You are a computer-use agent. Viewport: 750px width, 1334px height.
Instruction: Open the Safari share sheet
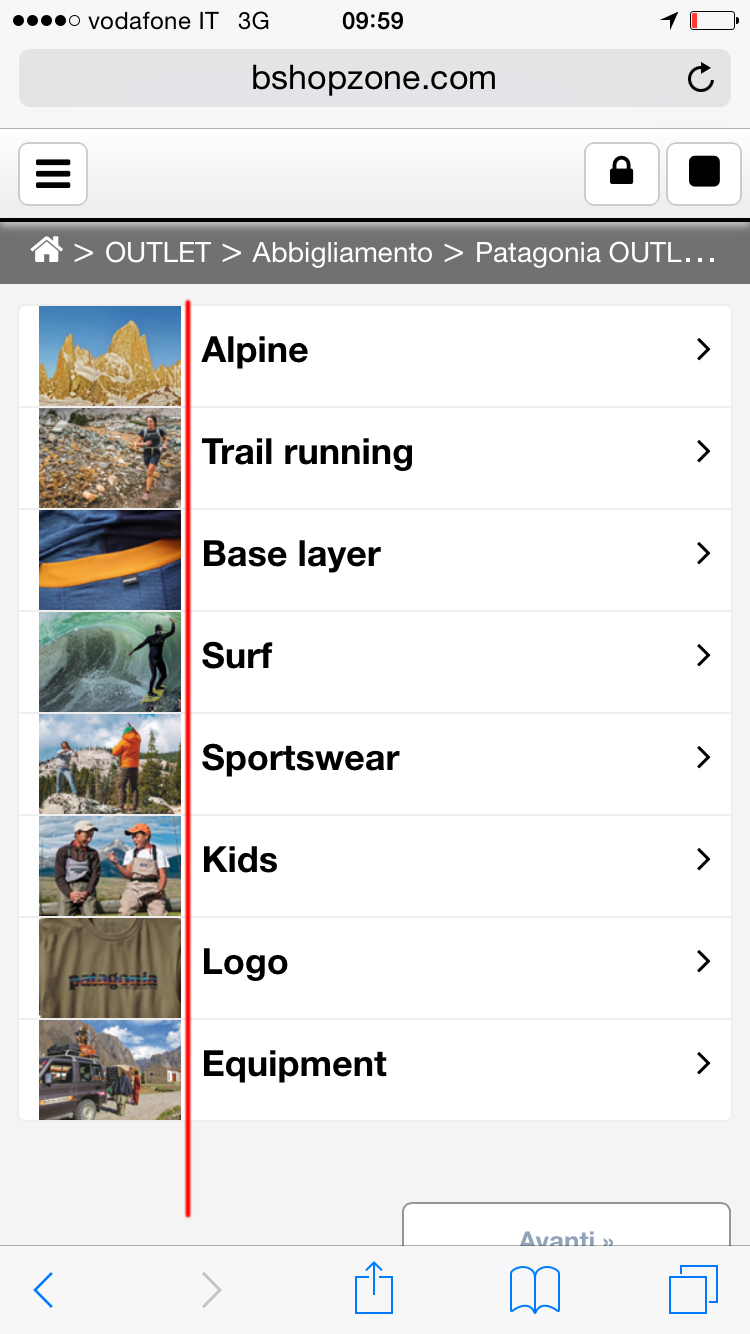tap(374, 1288)
